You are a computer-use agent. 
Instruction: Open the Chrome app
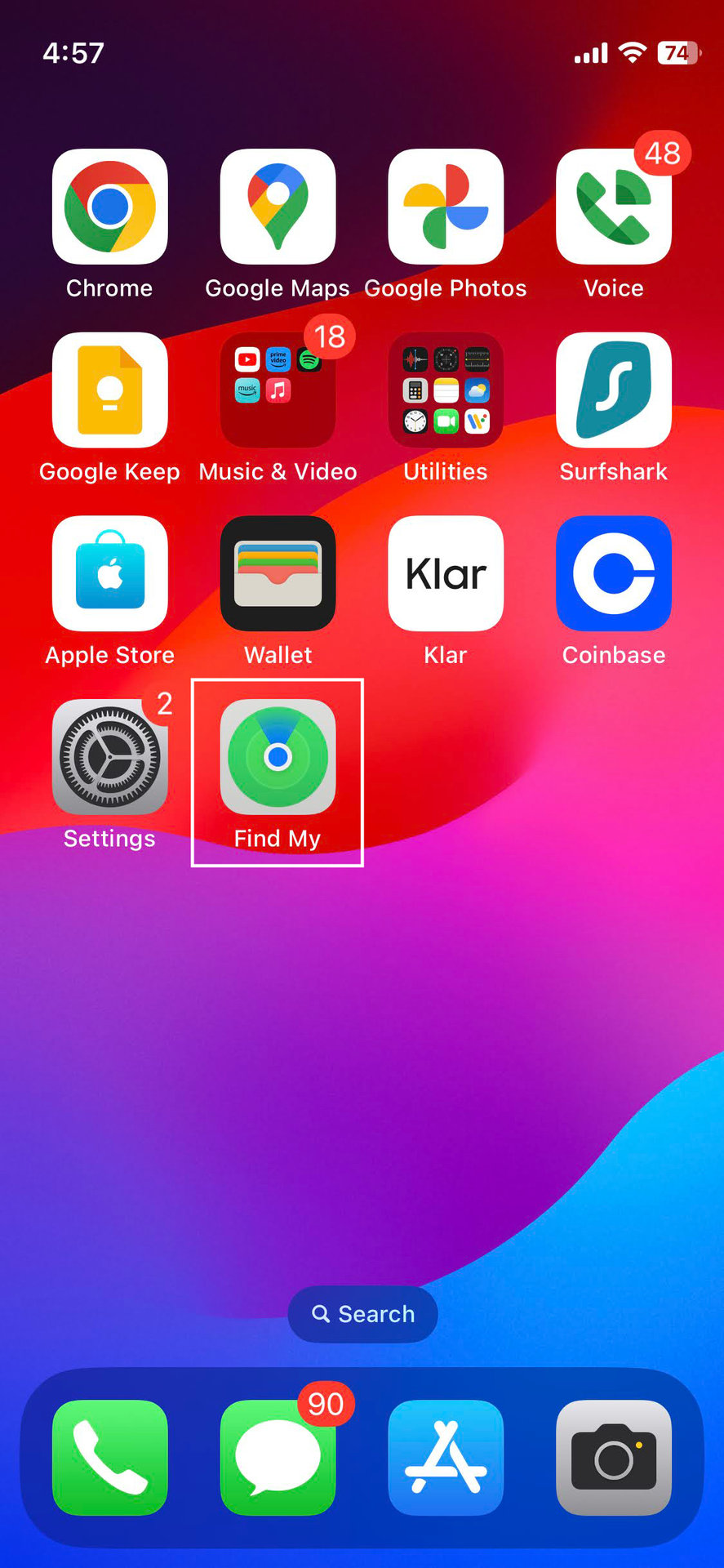pos(109,207)
